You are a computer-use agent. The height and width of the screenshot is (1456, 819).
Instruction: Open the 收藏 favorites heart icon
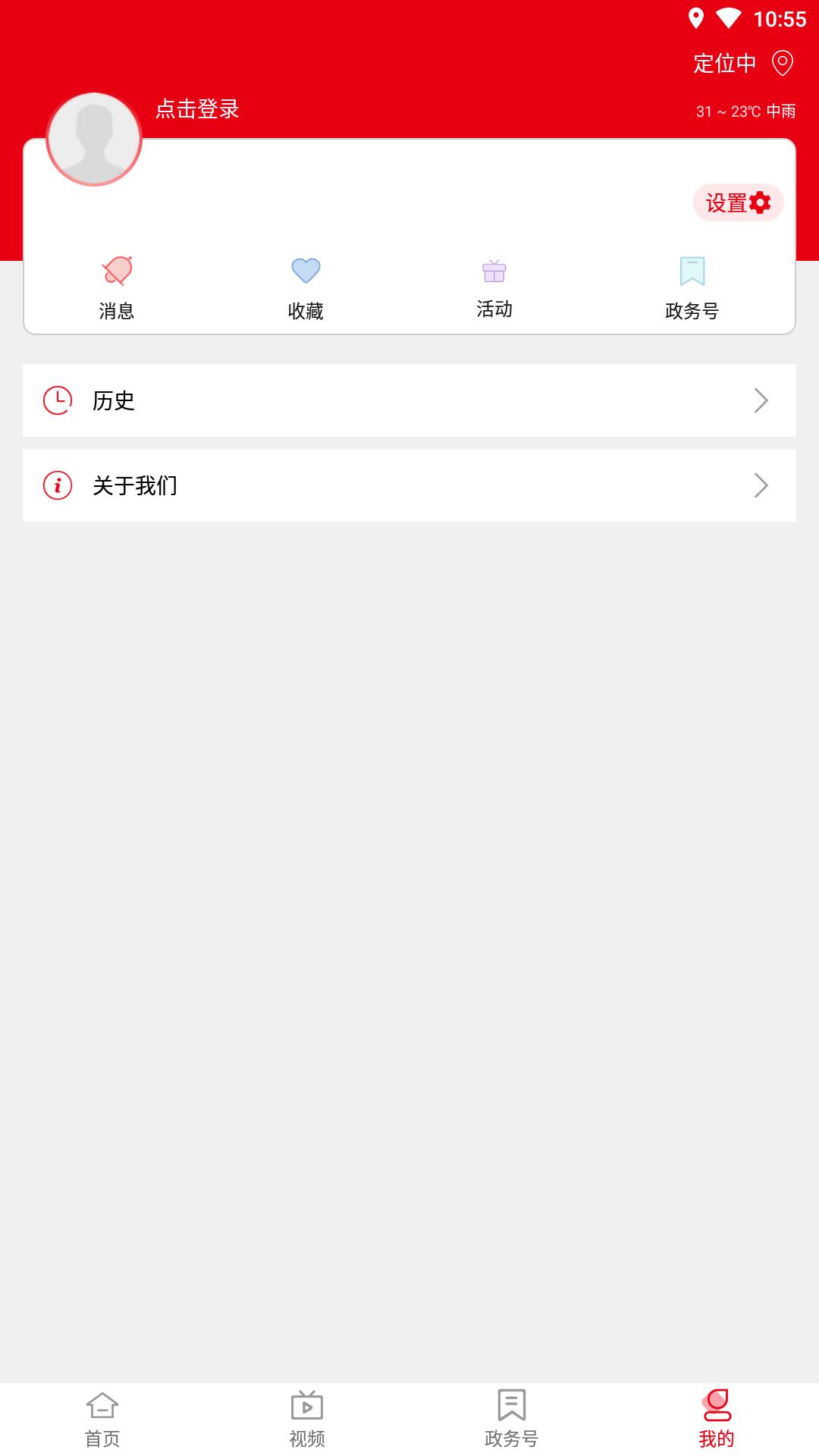[x=305, y=271]
